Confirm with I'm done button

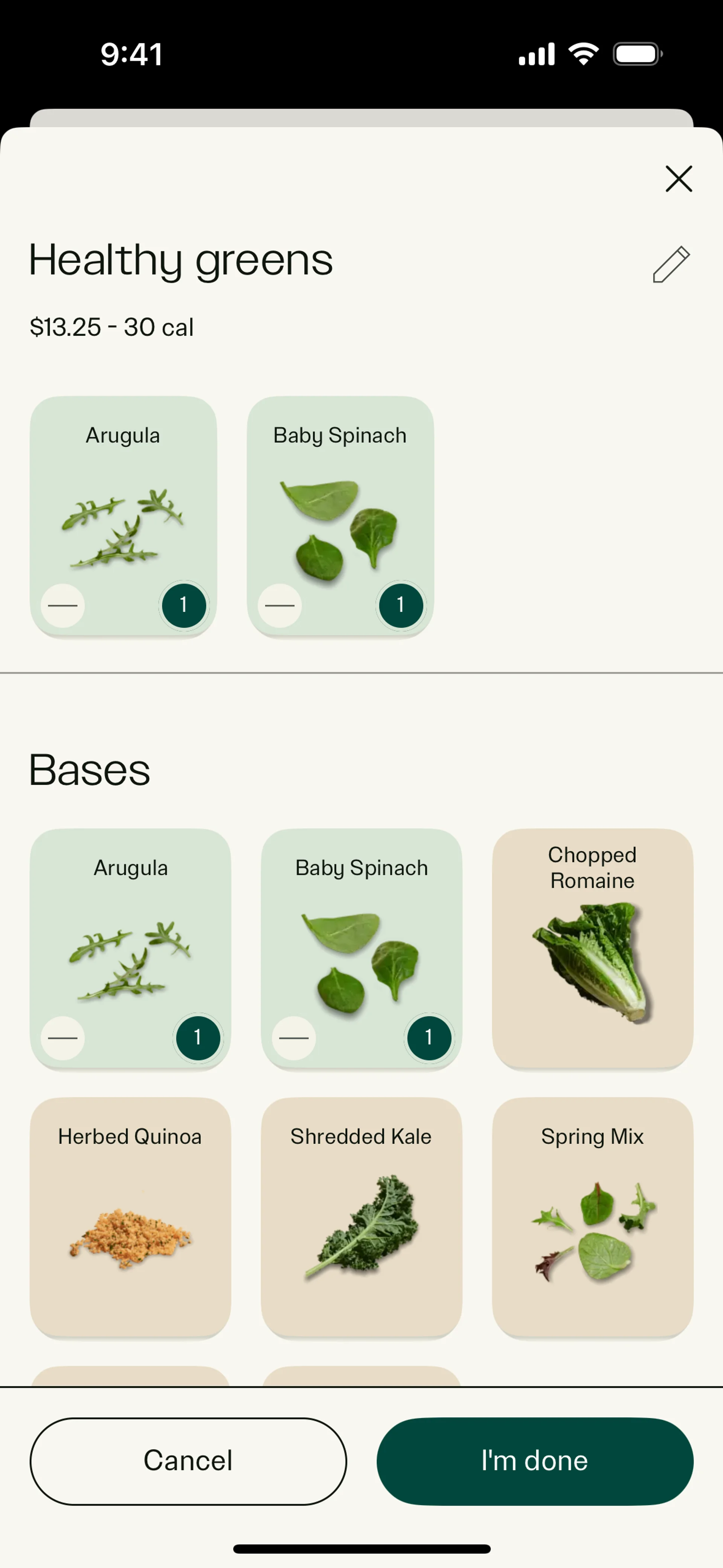point(534,1461)
